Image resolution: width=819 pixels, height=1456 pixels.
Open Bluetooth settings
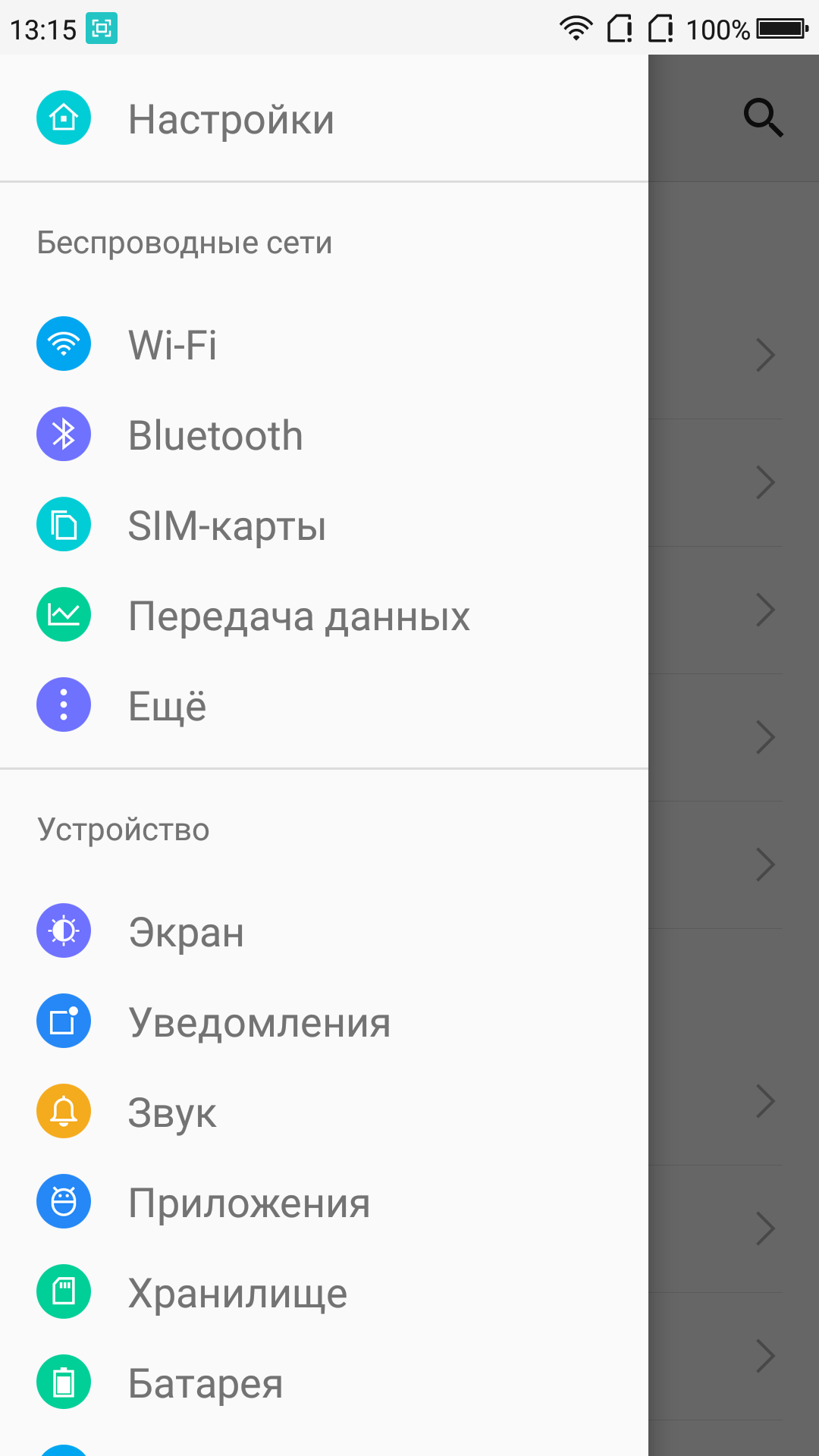[215, 435]
